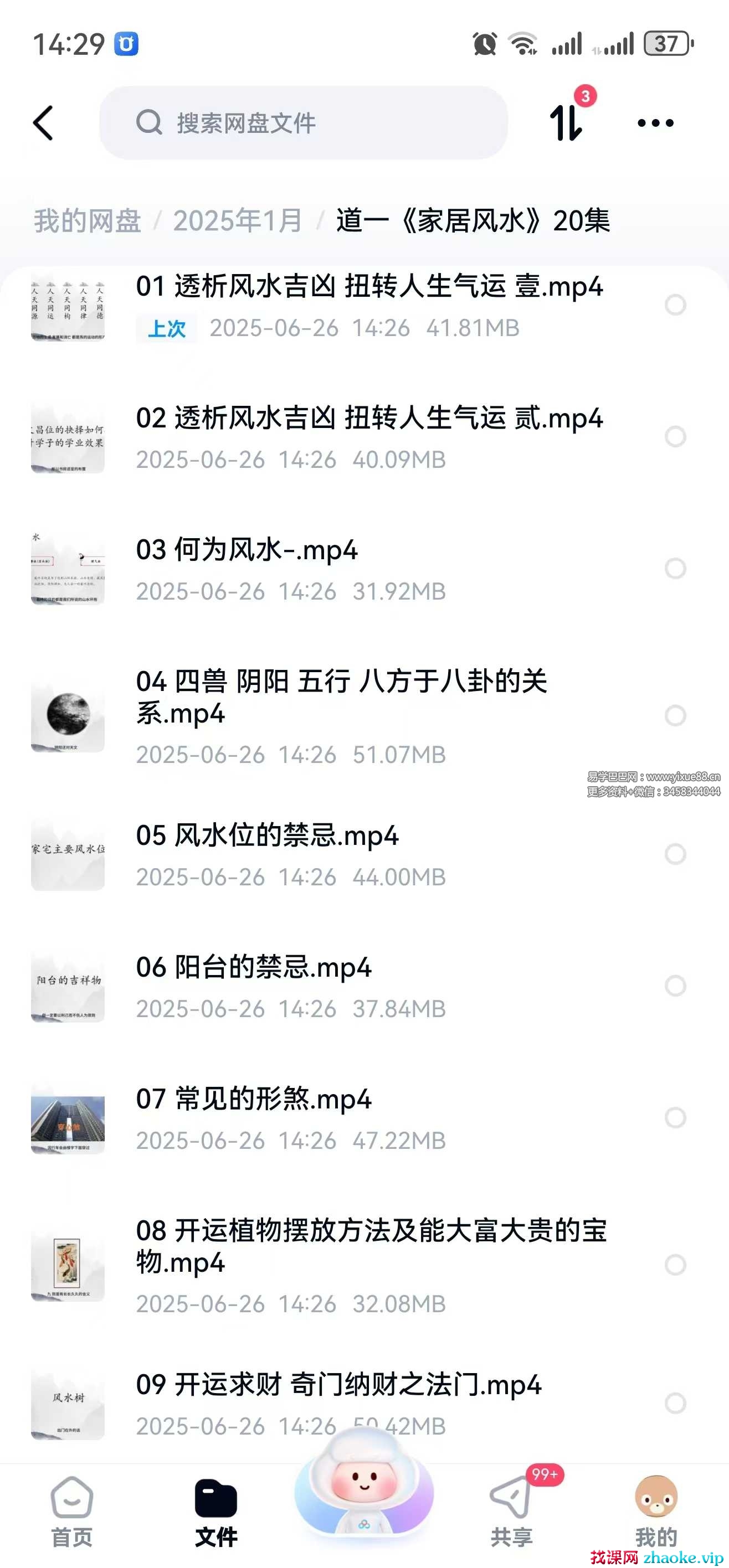This screenshot has height=1568, width=729.
Task: Mark 08 开运植物摆放方法 file as selected
Action: tap(675, 1265)
